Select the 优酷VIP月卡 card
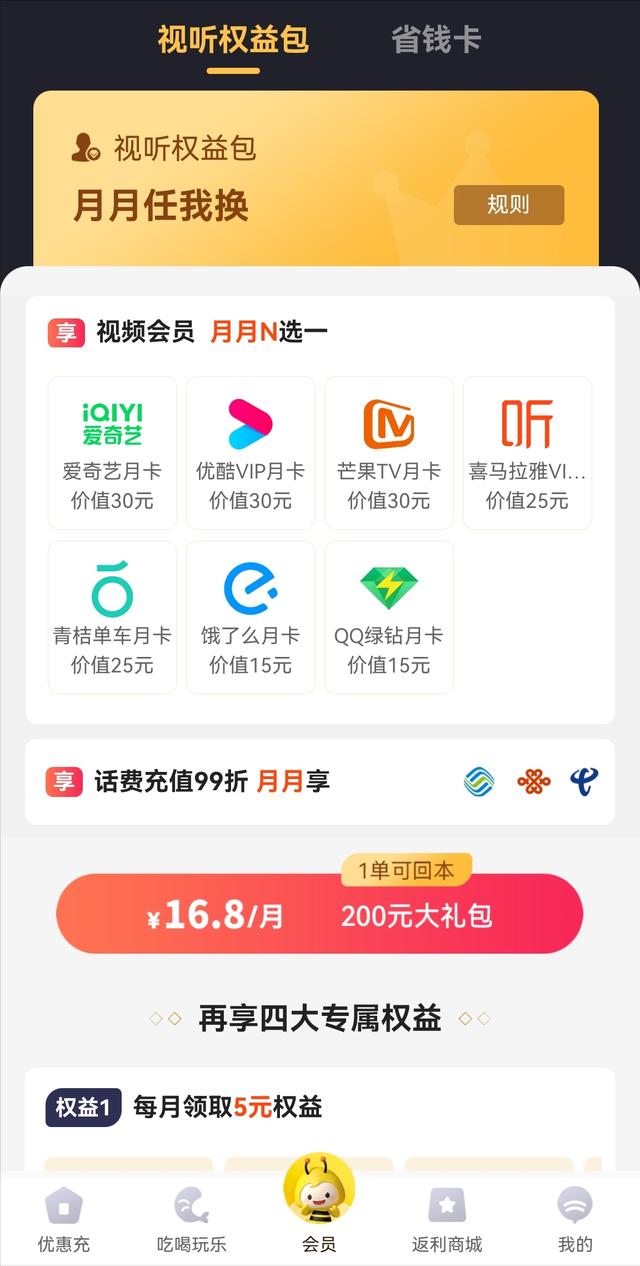This screenshot has width=640, height=1266. [x=250, y=452]
